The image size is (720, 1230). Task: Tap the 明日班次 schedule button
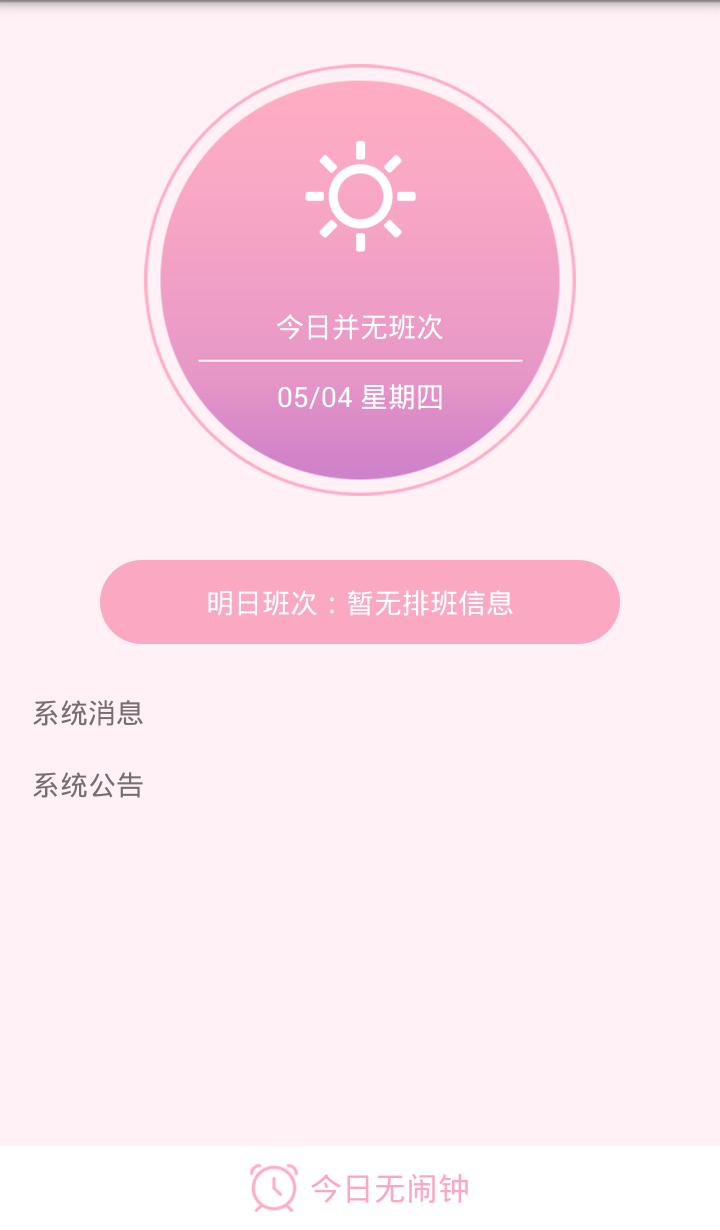360,602
